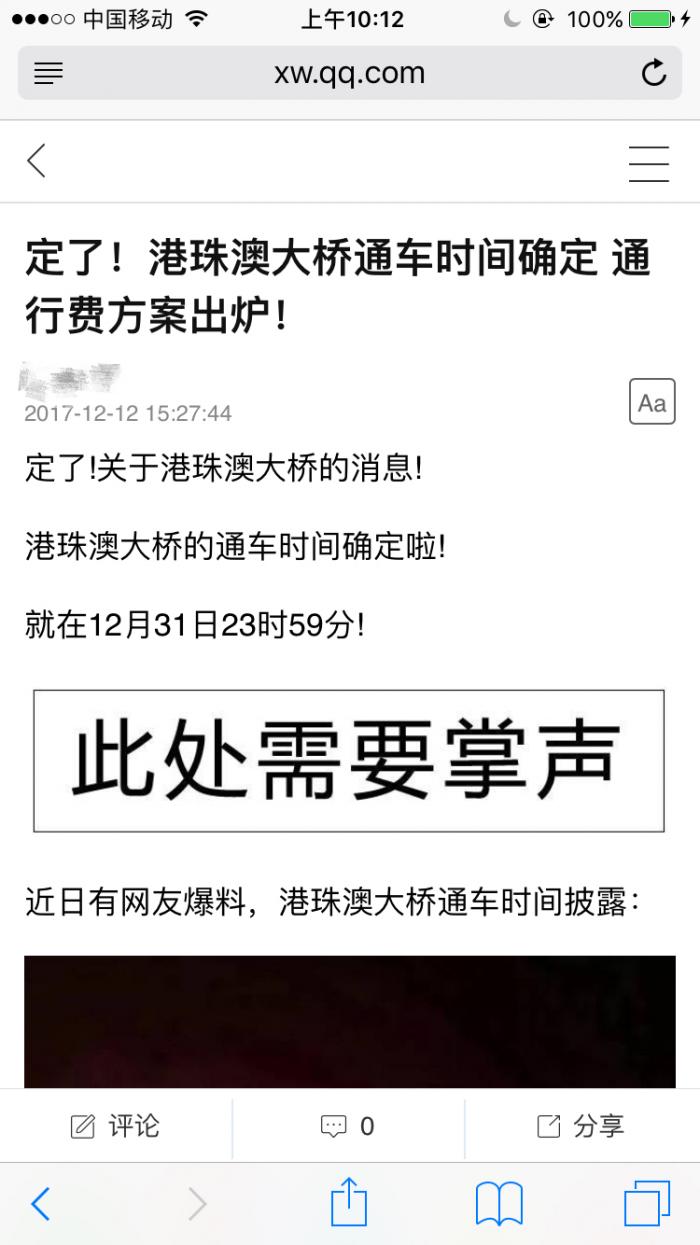Image resolution: width=700 pixels, height=1245 pixels.
Task: Reload the page
Action: click(x=653, y=73)
